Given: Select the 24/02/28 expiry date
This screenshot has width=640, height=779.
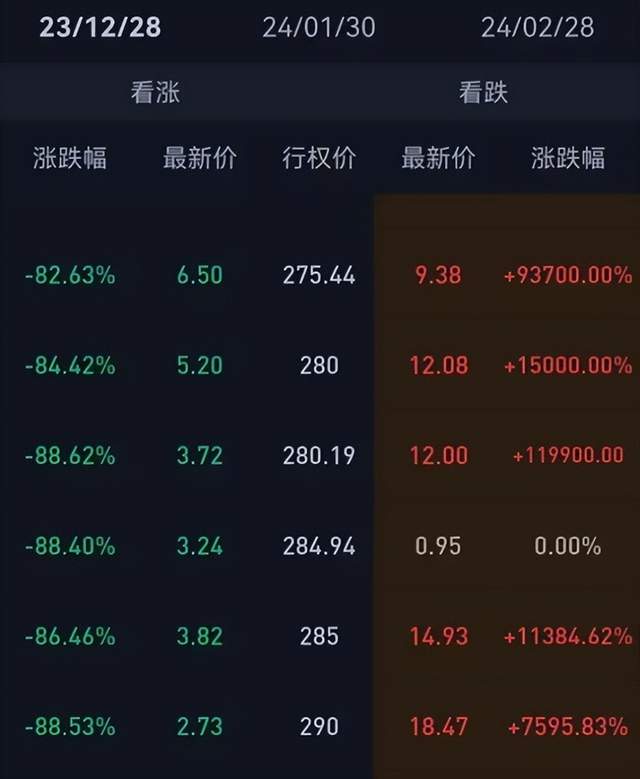Looking at the screenshot, I should pos(537,27).
